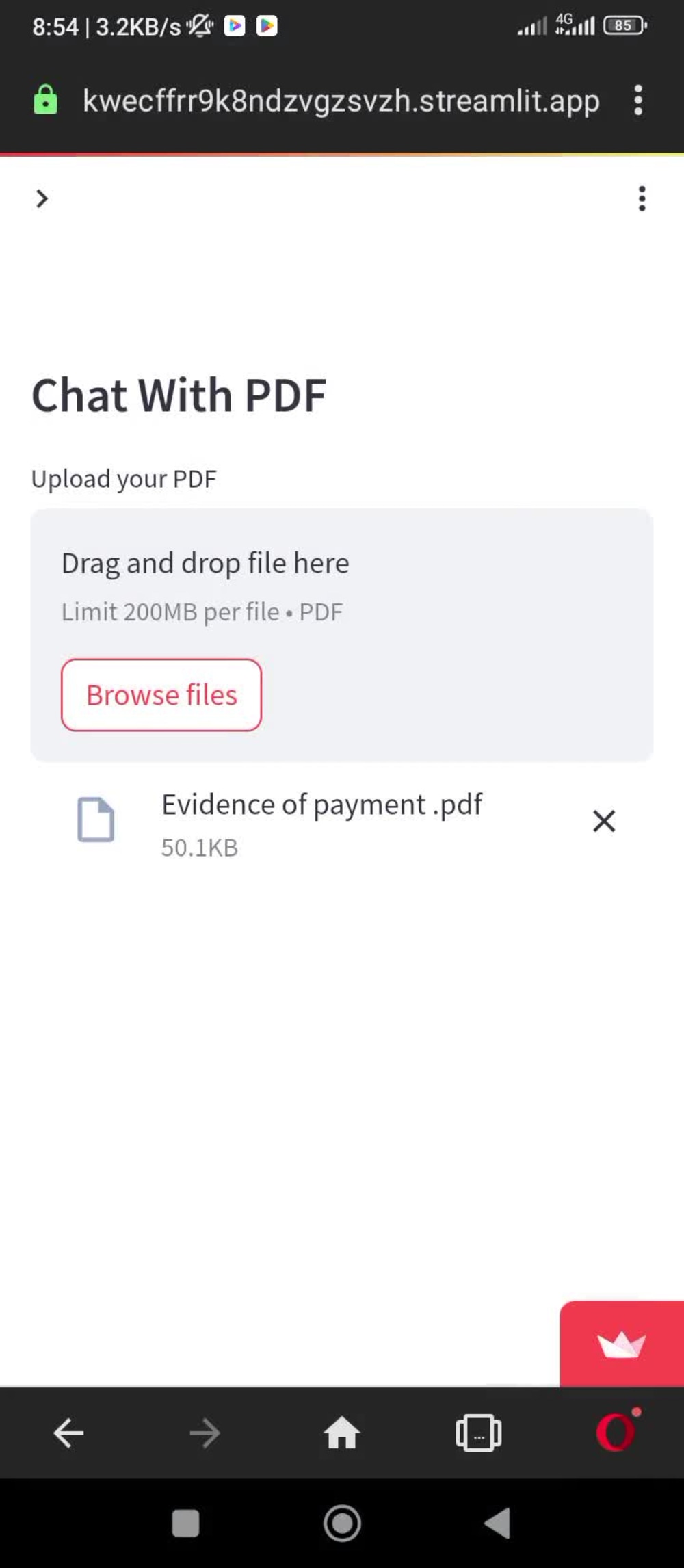The width and height of the screenshot is (684, 1568).
Task: Open the tab switcher icon
Action: click(x=478, y=1433)
